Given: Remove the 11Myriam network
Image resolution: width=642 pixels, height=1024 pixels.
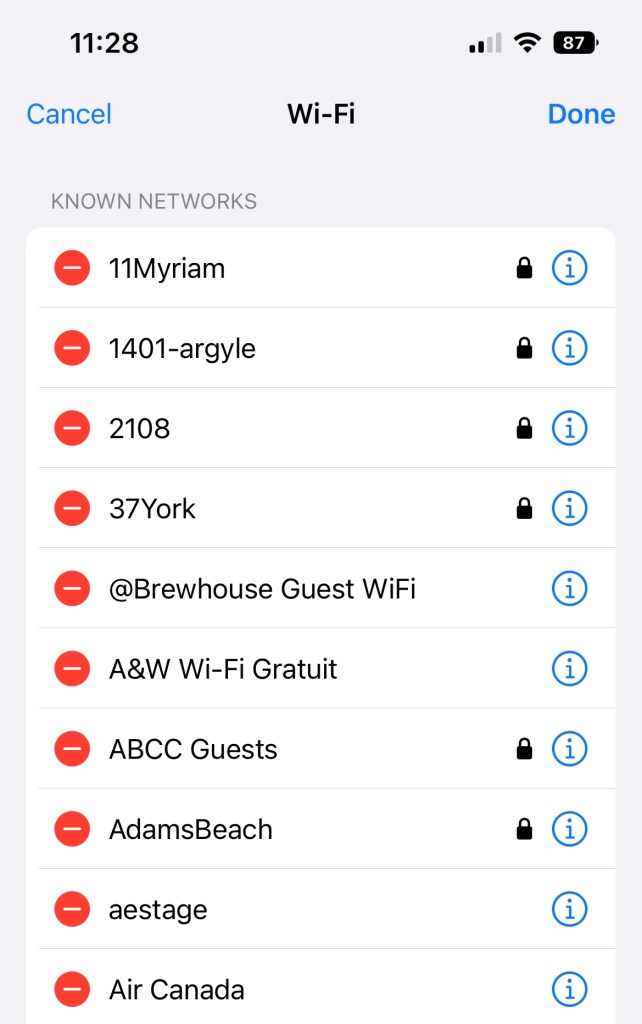Looking at the screenshot, I should tap(72, 268).
